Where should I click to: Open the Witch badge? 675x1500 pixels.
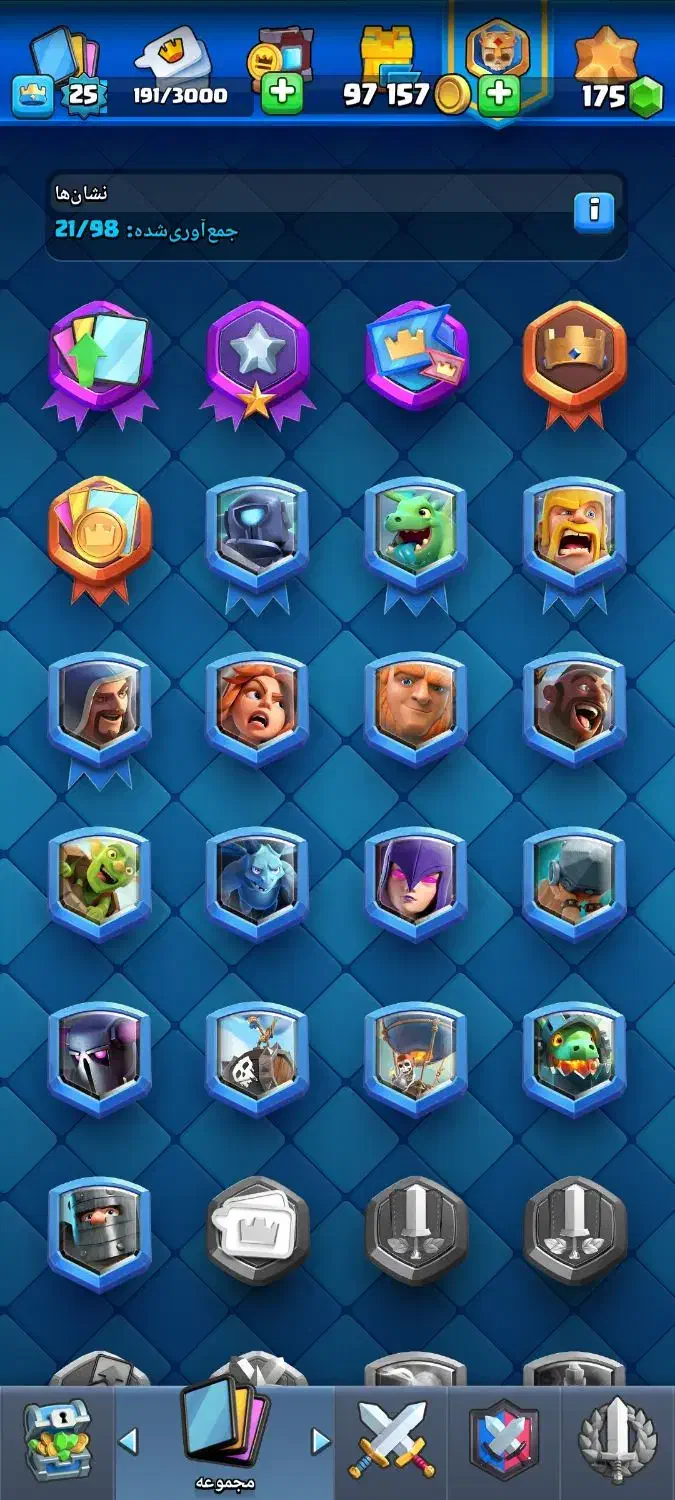[x=415, y=881]
